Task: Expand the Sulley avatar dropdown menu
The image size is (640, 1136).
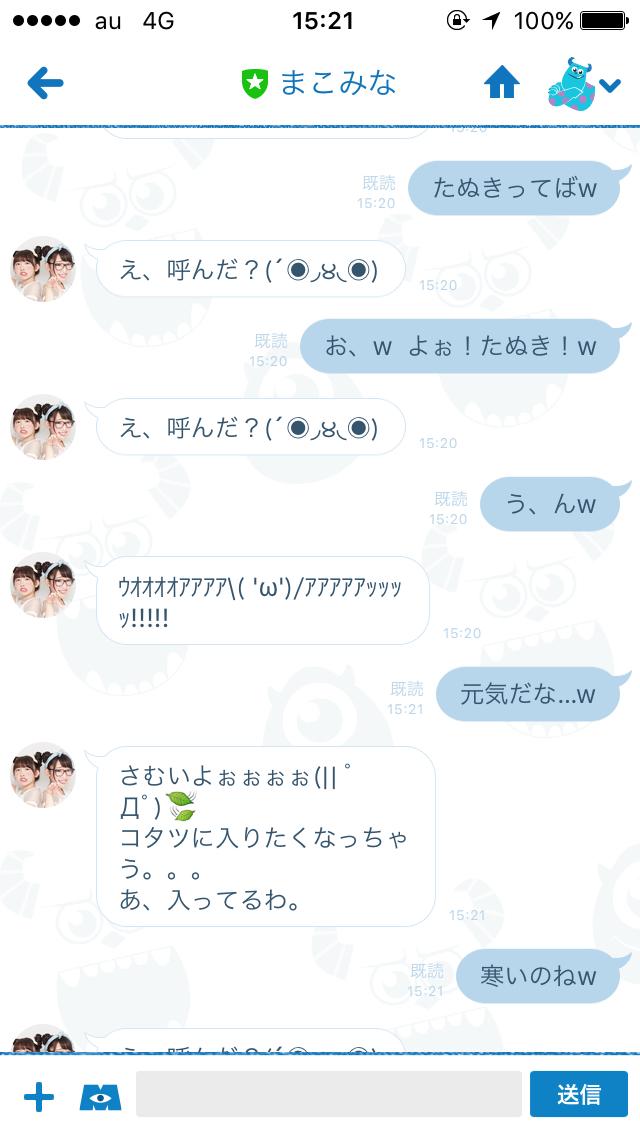Action: click(585, 83)
